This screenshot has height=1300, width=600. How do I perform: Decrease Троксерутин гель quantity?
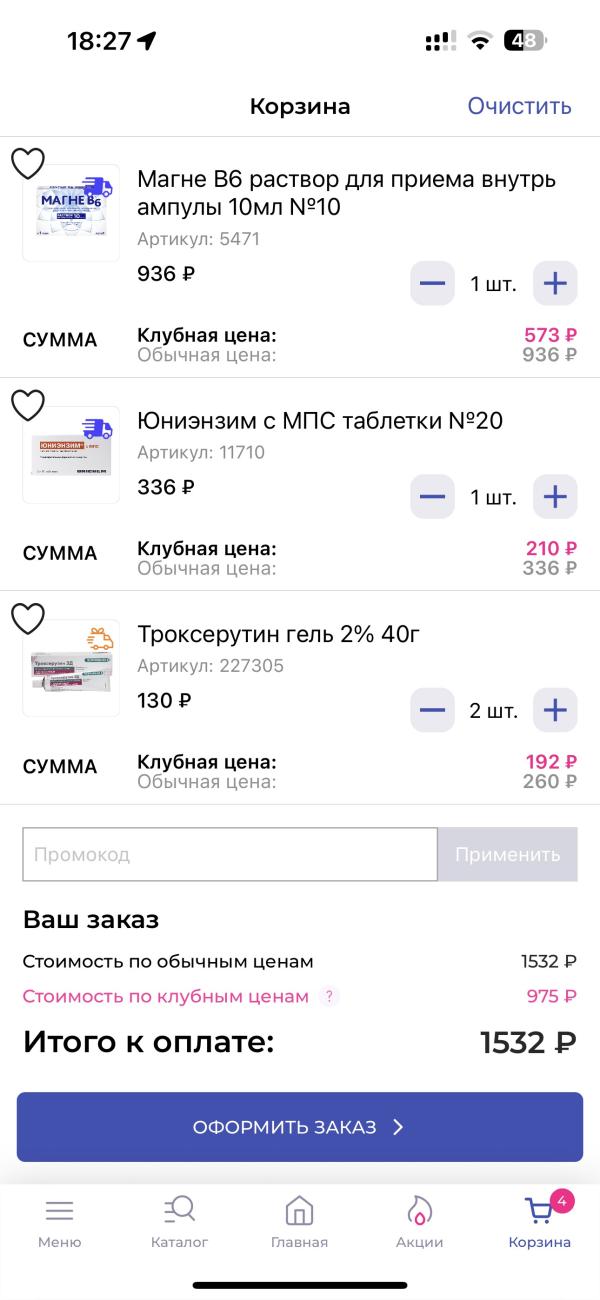[432, 710]
